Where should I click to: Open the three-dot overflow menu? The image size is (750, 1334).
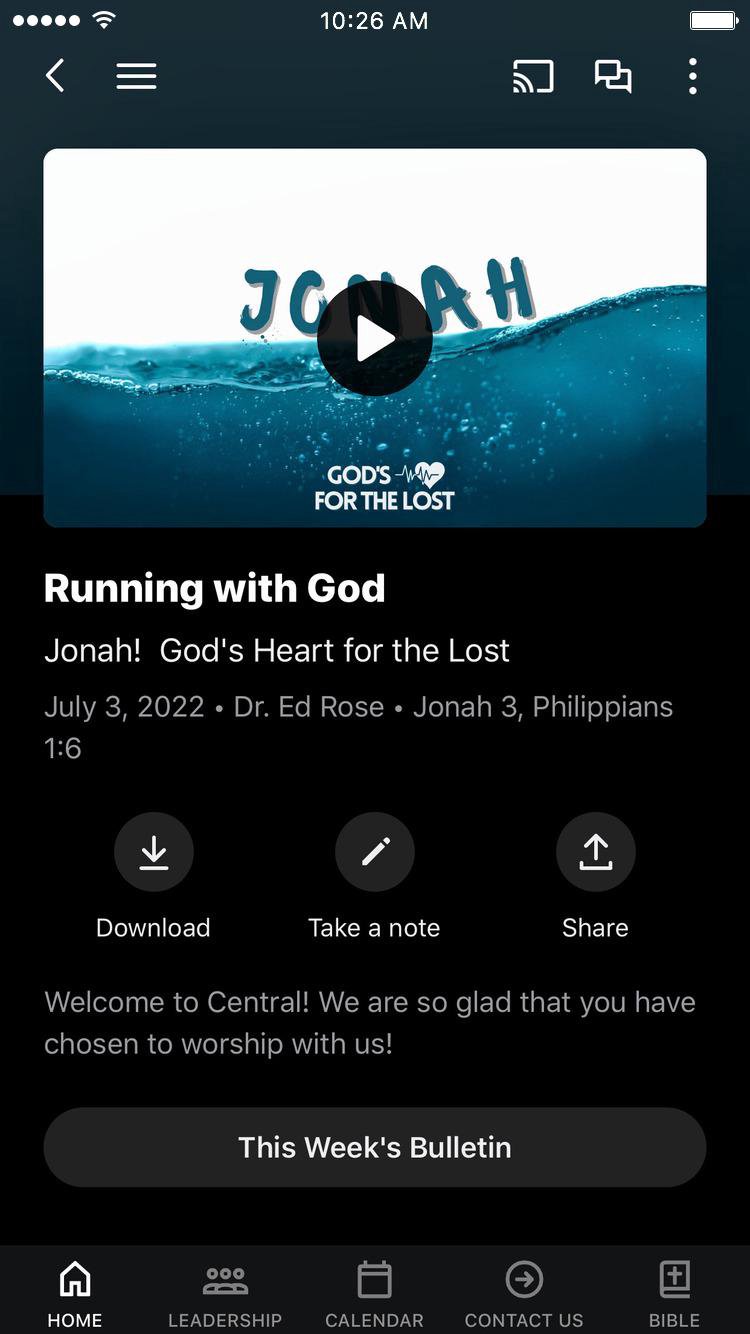coord(692,76)
